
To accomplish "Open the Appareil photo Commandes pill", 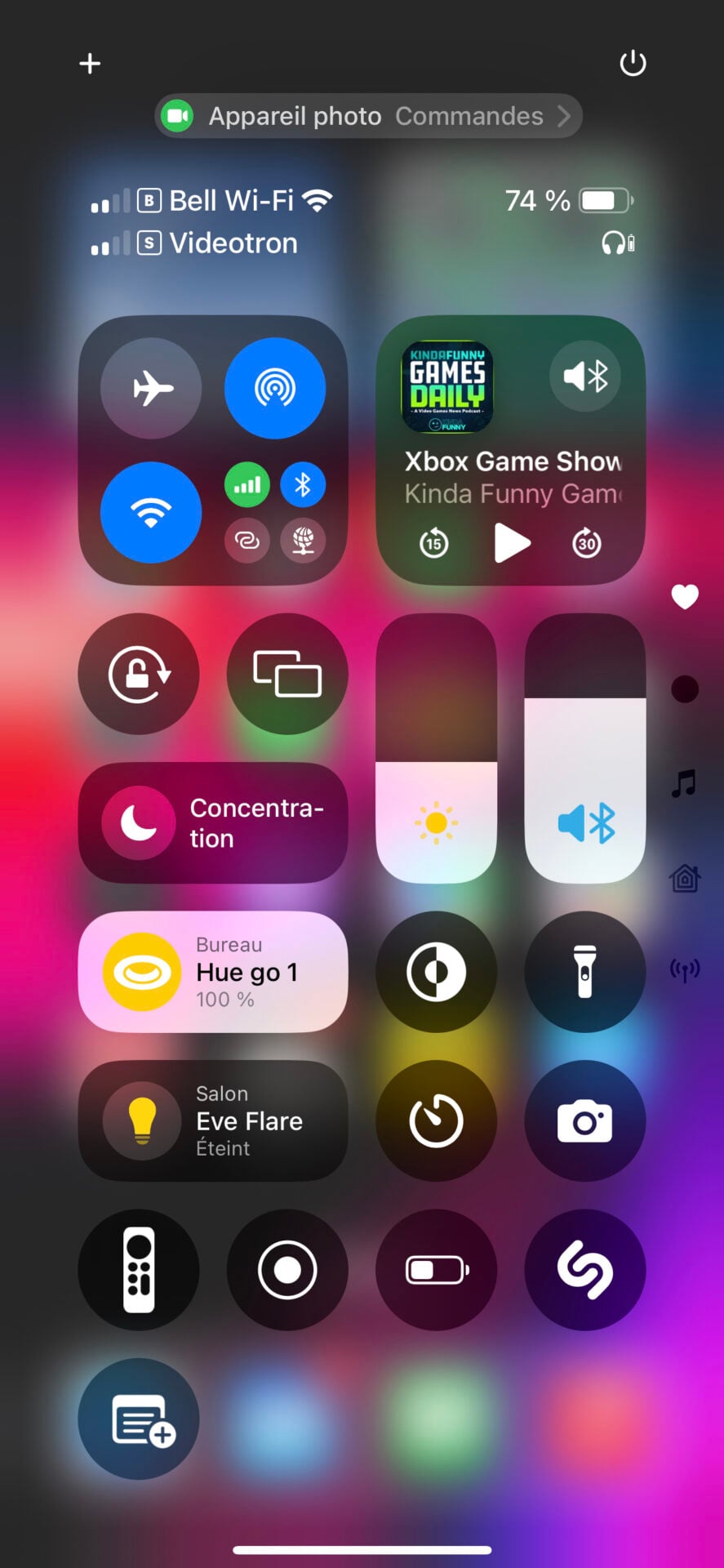I will [x=368, y=116].
